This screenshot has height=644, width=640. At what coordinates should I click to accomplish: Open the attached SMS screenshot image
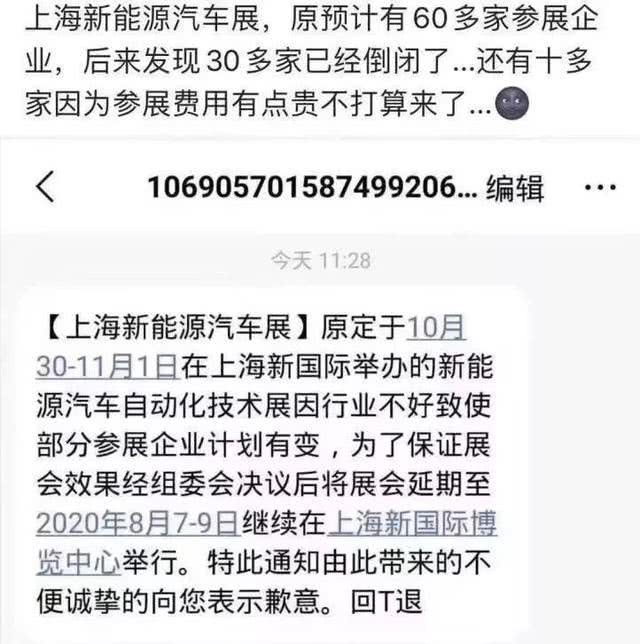pos(320,390)
